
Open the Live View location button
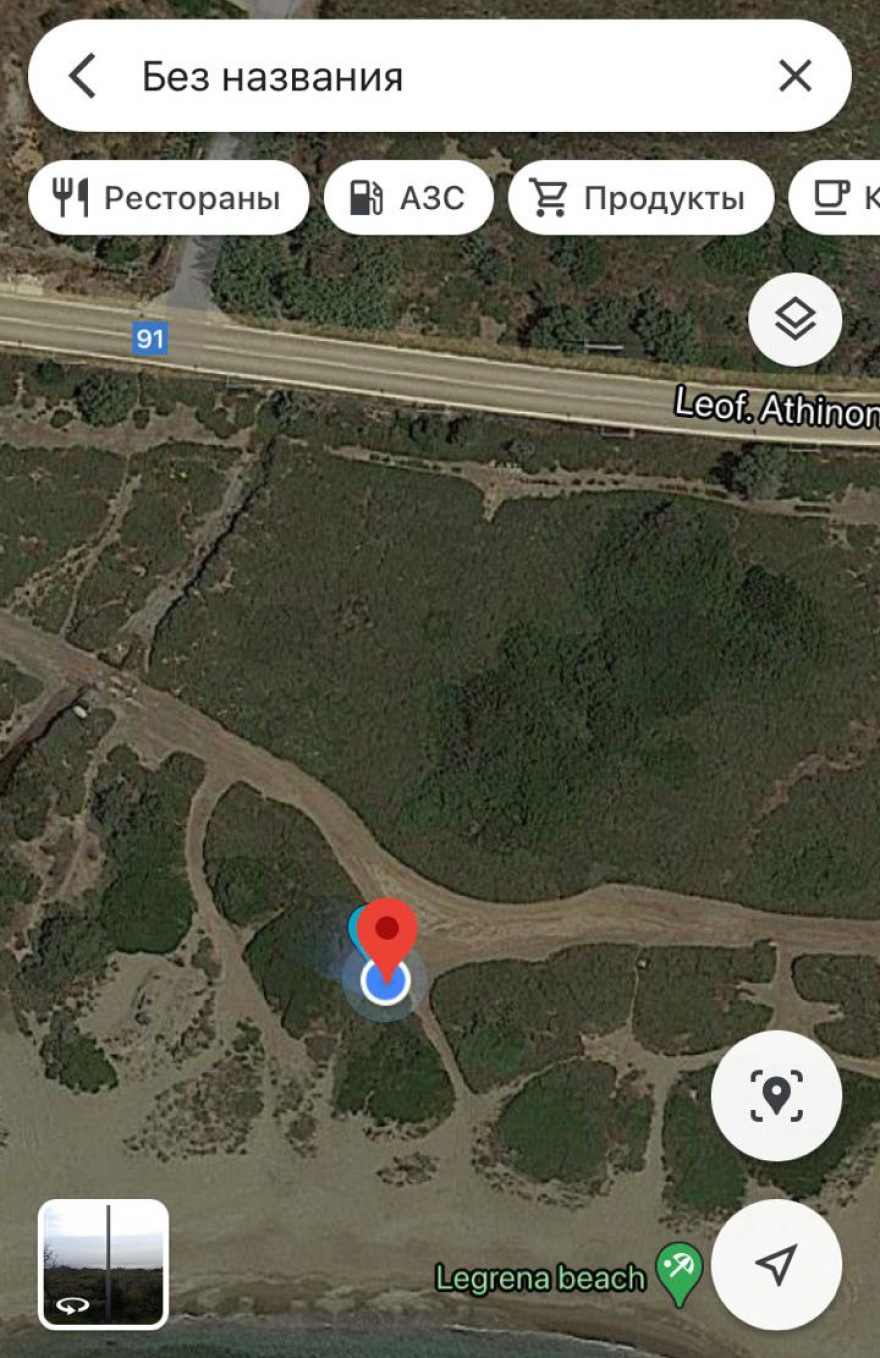[x=776, y=1096]
